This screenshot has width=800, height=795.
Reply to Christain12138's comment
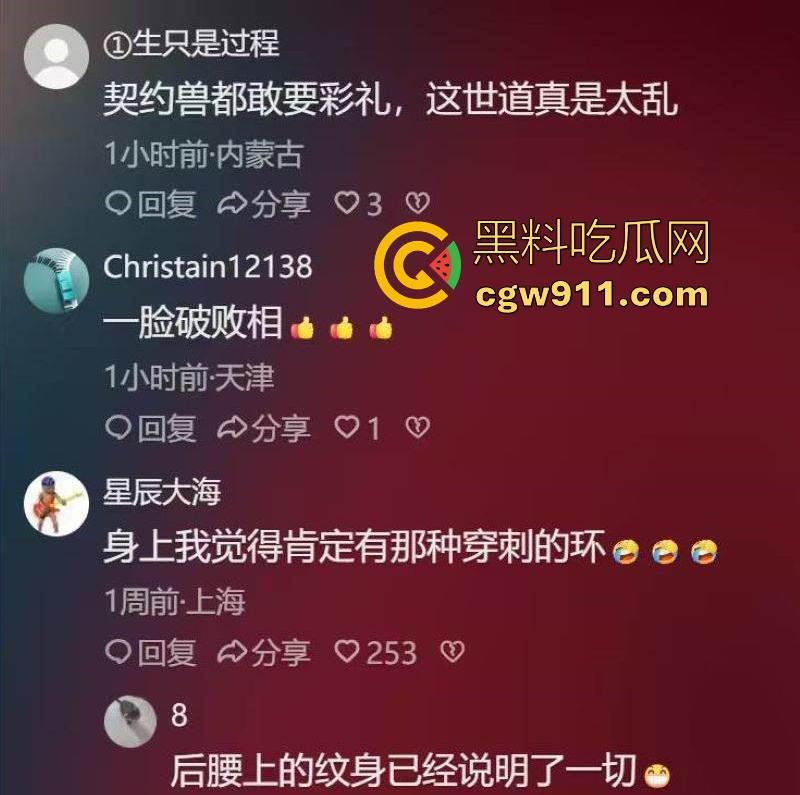tap(151, 428)
